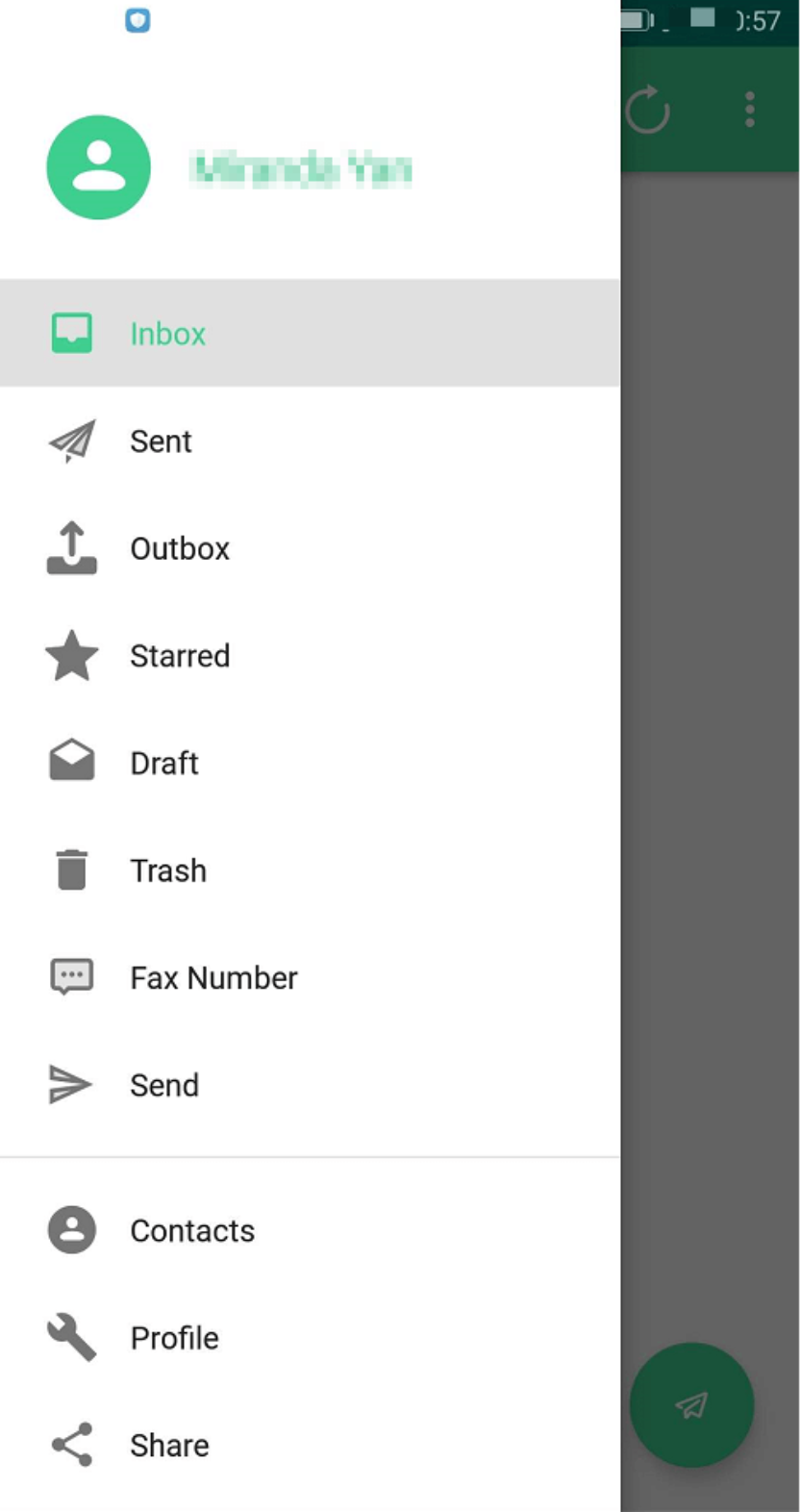Image resolution: width=800 pixels, height=1512 pixels.
Task: Tap the green profile avatar
Action: pos(99,167)
